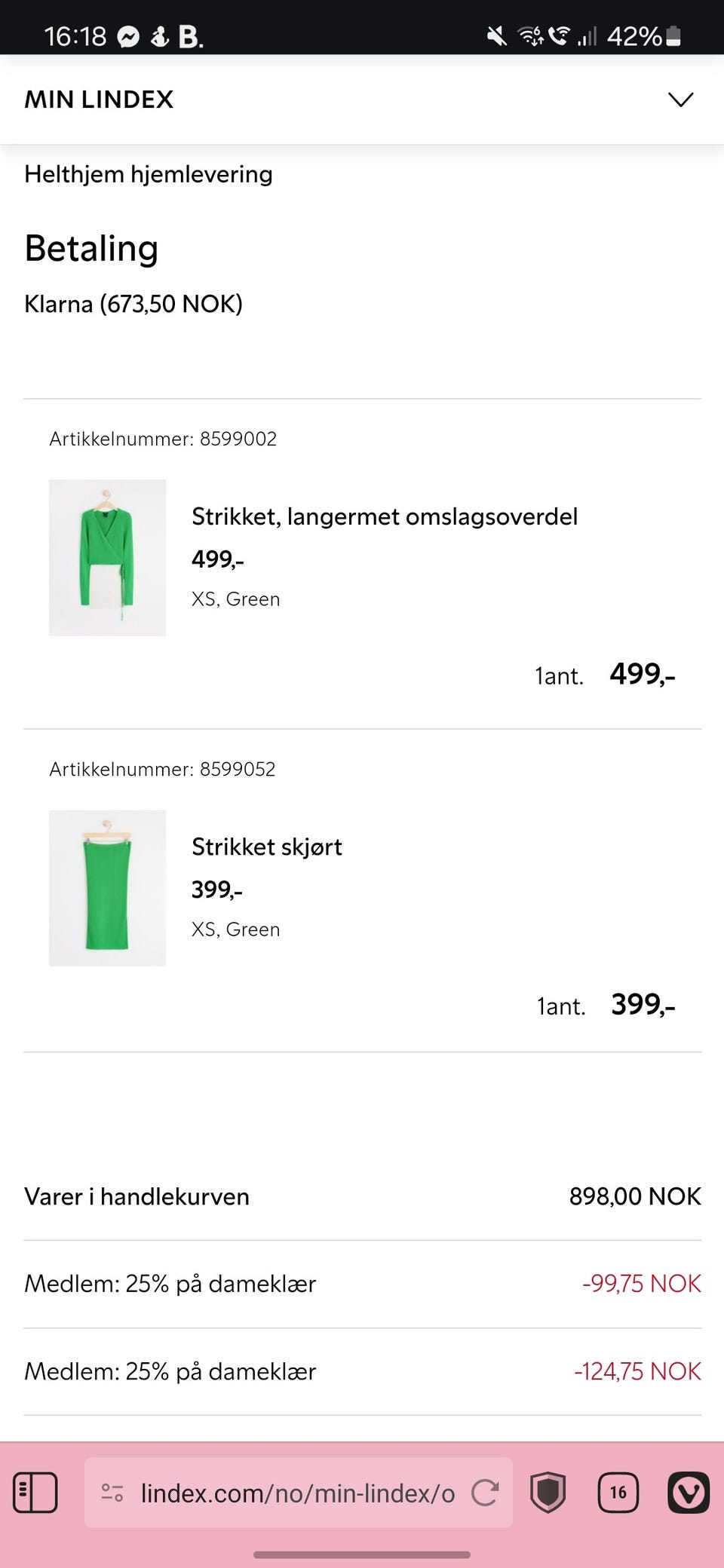
Task: Open the Strikket skjørt product link
Action: click(x=266, y=847)
